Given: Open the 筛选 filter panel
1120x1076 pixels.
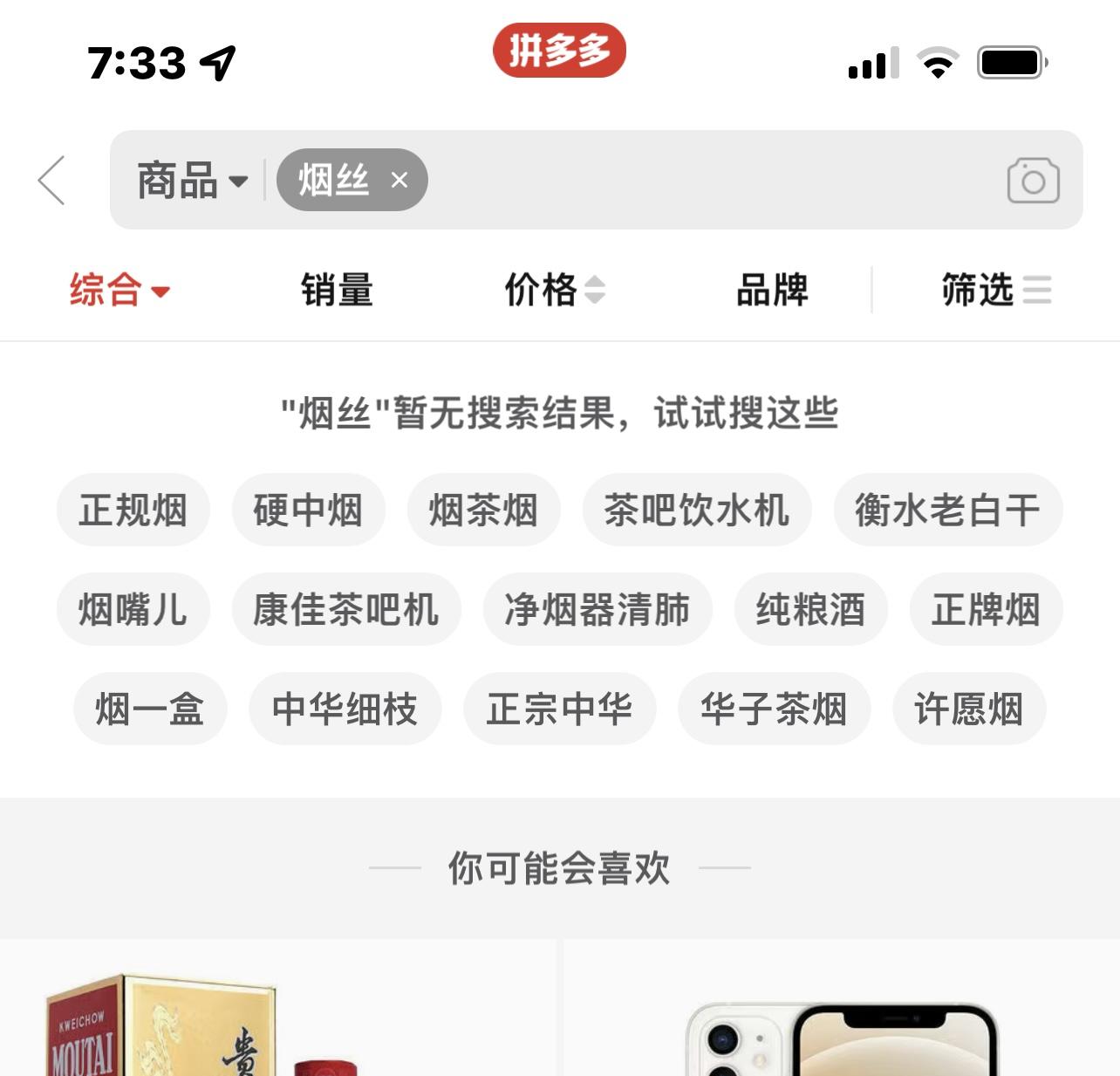Looking at the screenshot, I should tap(995, 290).
